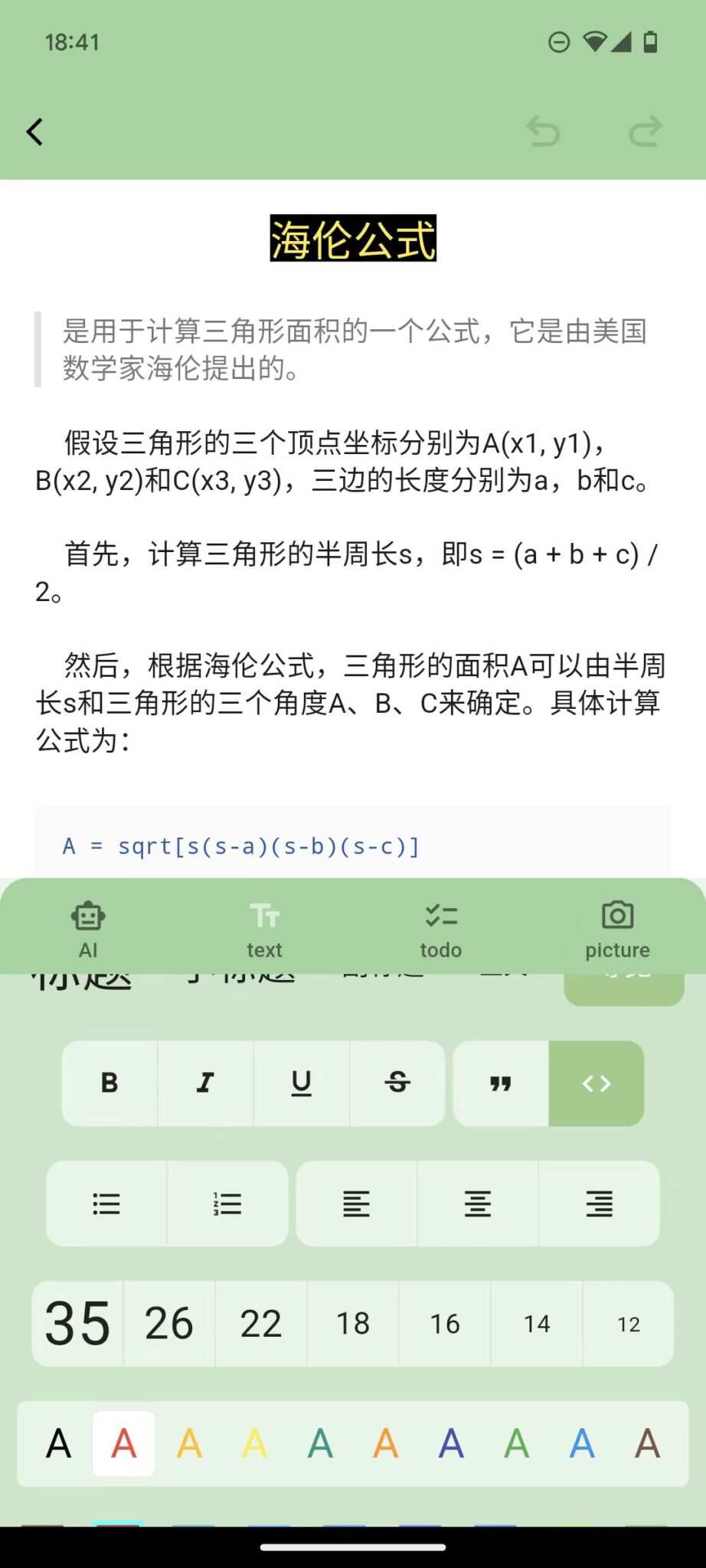Choose font size 14
This screenshot has height=1568, width=706.
click(x=537, y=1323)
